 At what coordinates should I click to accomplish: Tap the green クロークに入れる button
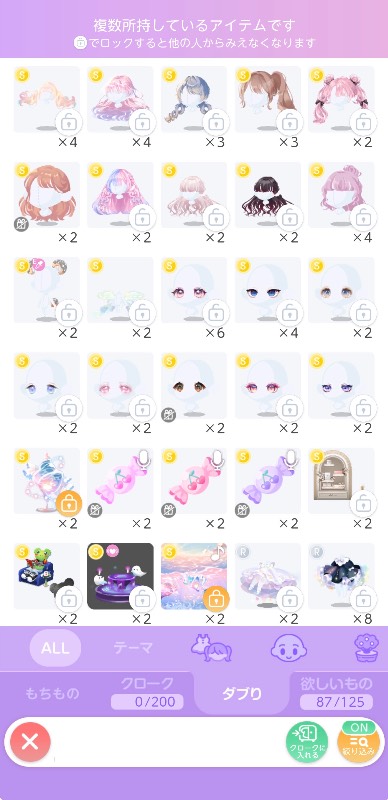click(307, 743)
